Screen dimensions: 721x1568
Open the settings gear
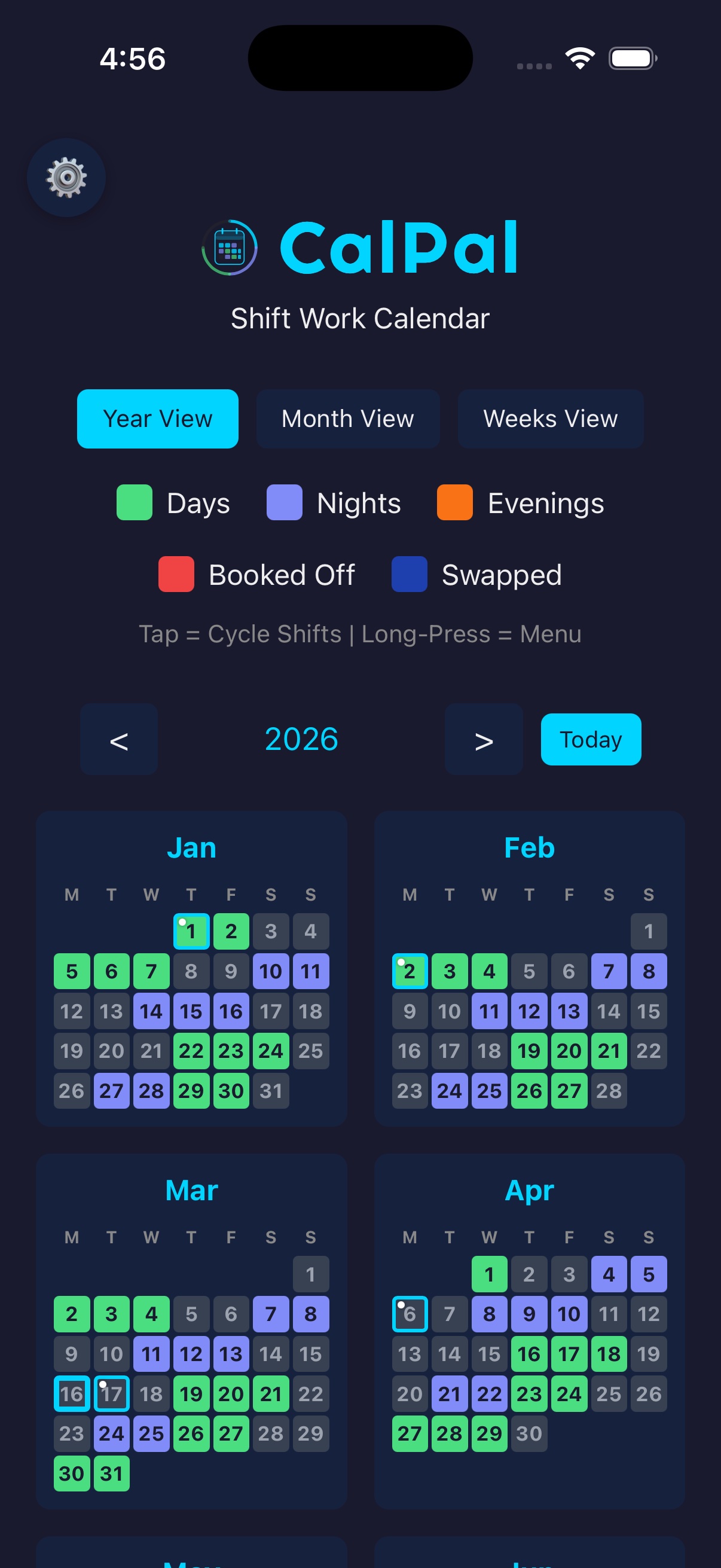coord(66,176)
